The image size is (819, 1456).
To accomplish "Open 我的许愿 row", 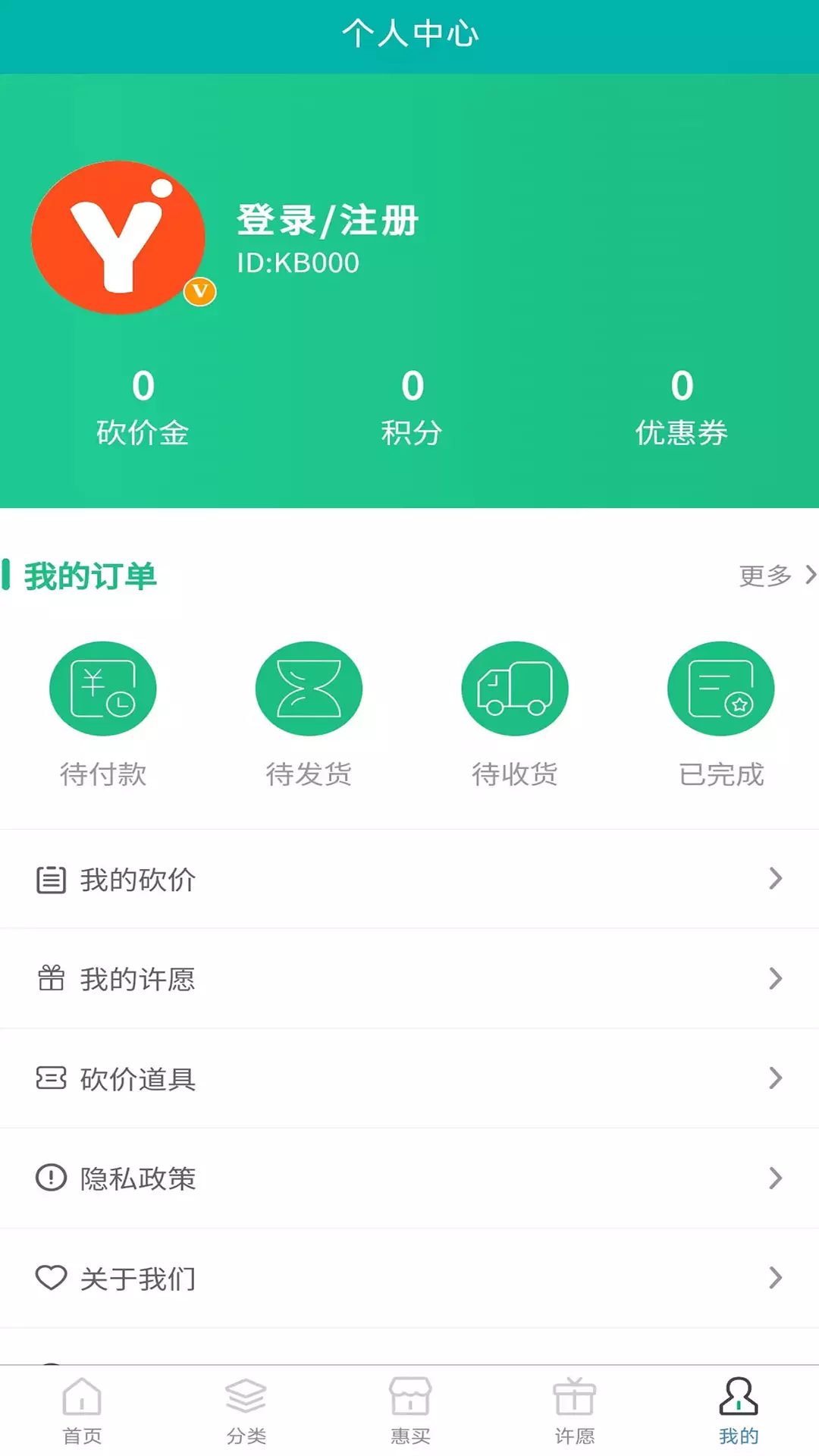I will coord(409,979).
